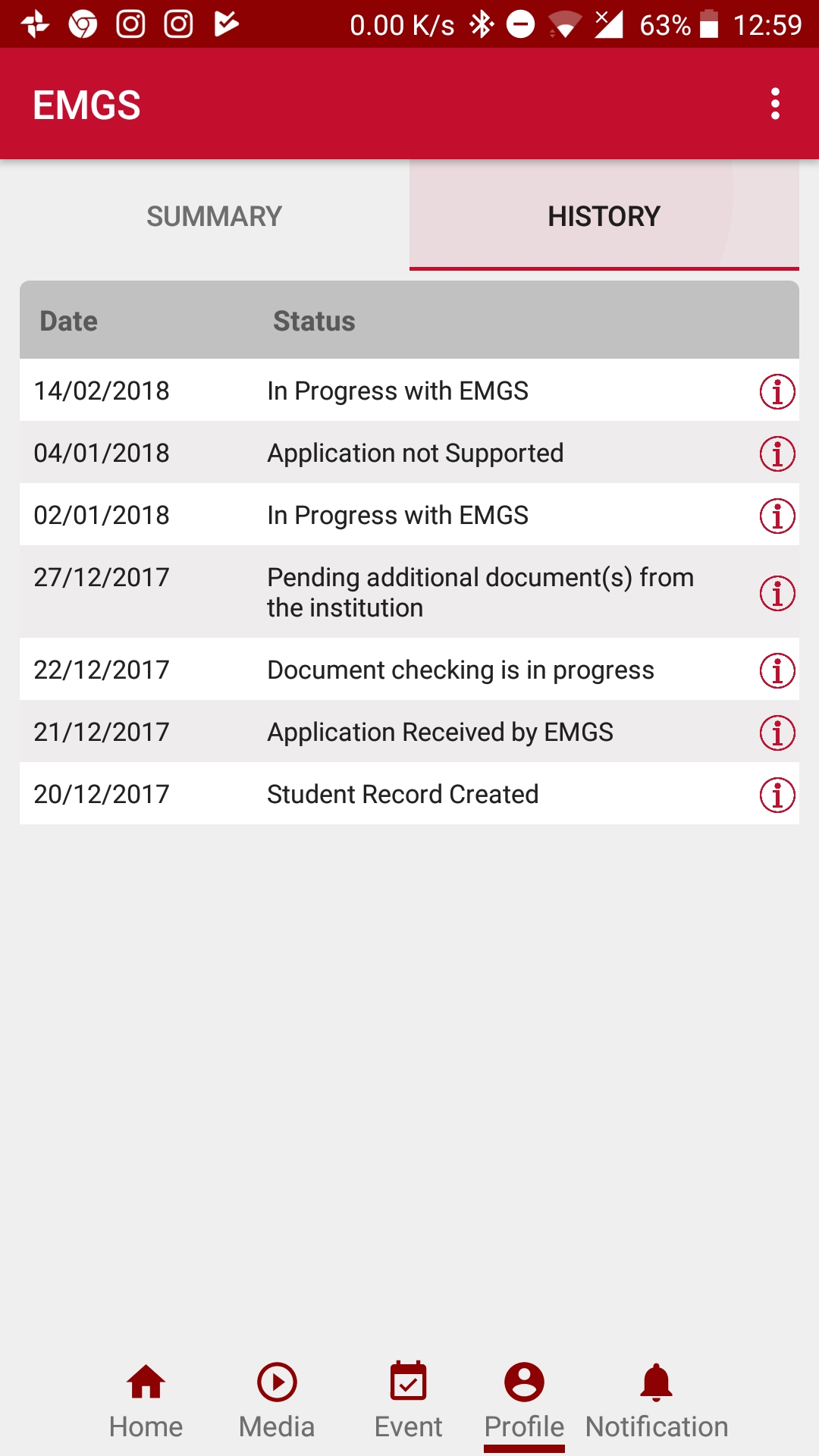Image resolution: width=819 pixels, height=1456 pixels.
Task: Go to the Home tab
Action: 146,1401
